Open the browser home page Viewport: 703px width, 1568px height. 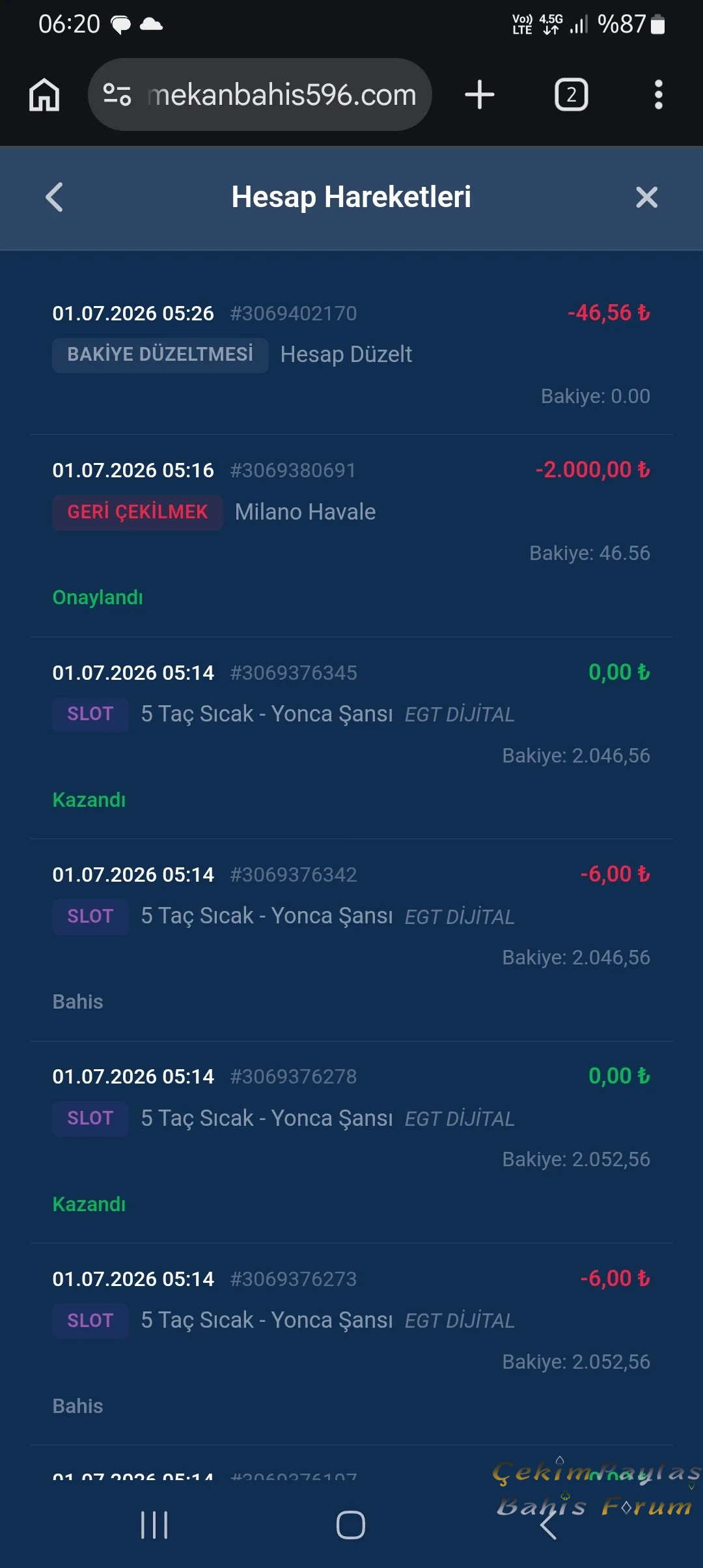44,95
